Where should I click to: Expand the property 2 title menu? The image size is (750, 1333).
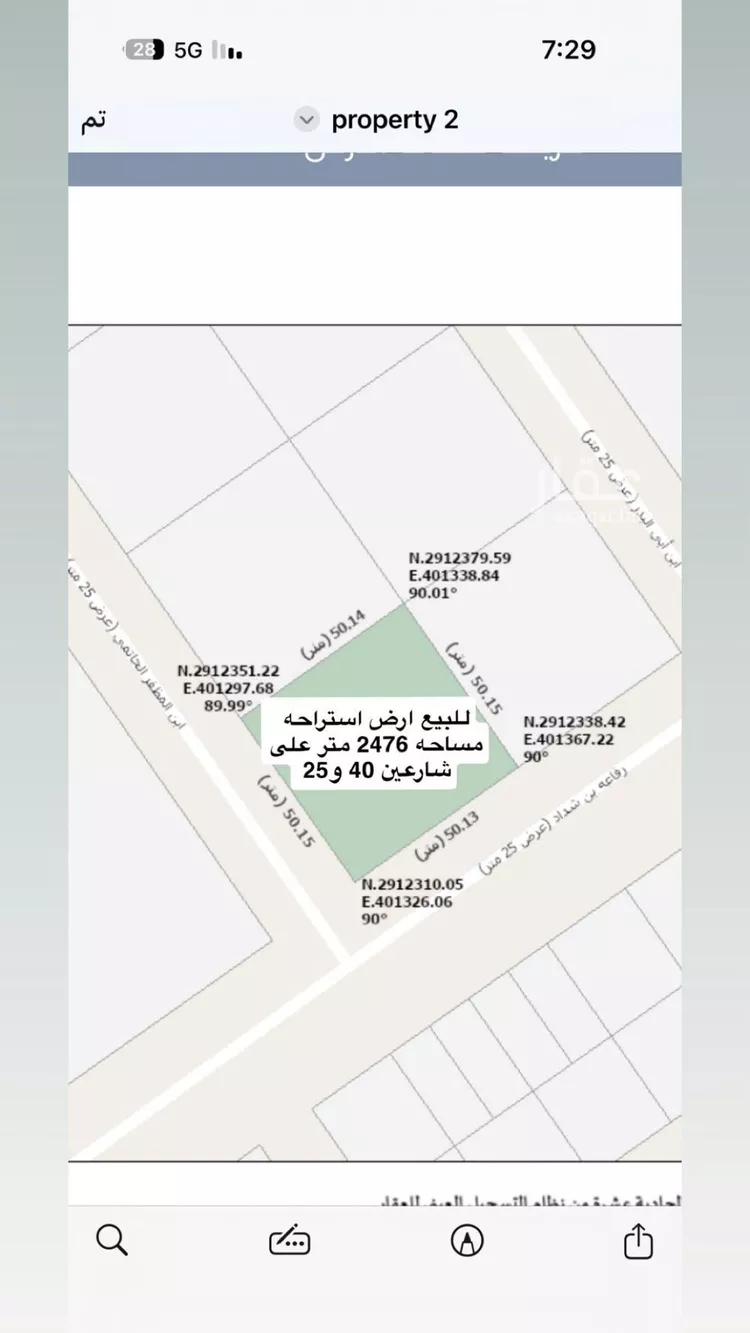(x=306, y=120)
